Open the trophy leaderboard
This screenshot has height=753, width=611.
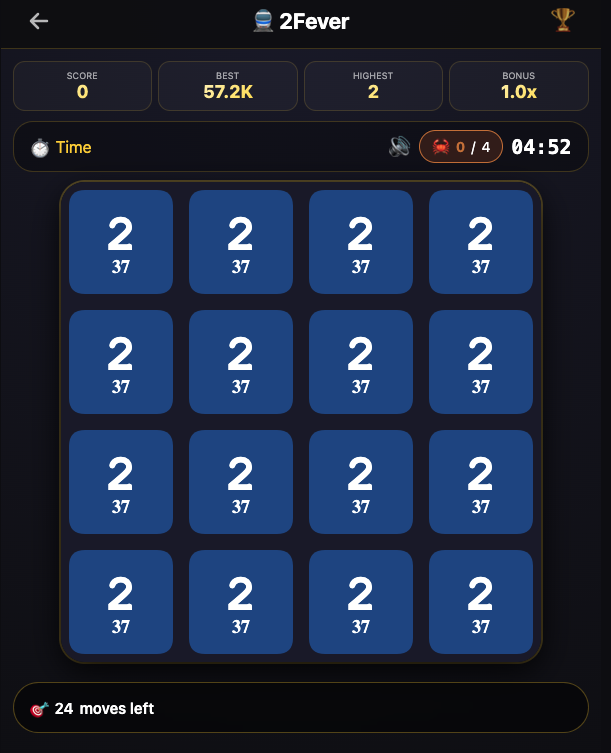click(562, 19)
